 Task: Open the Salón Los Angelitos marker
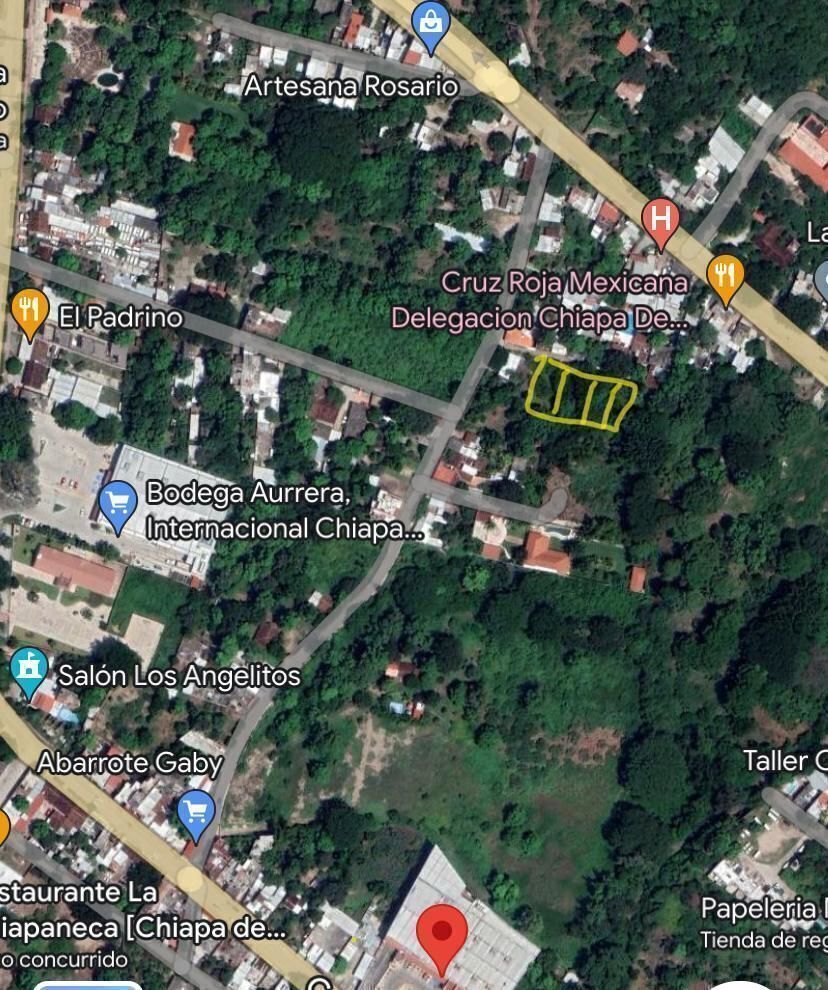click(28, 669)
